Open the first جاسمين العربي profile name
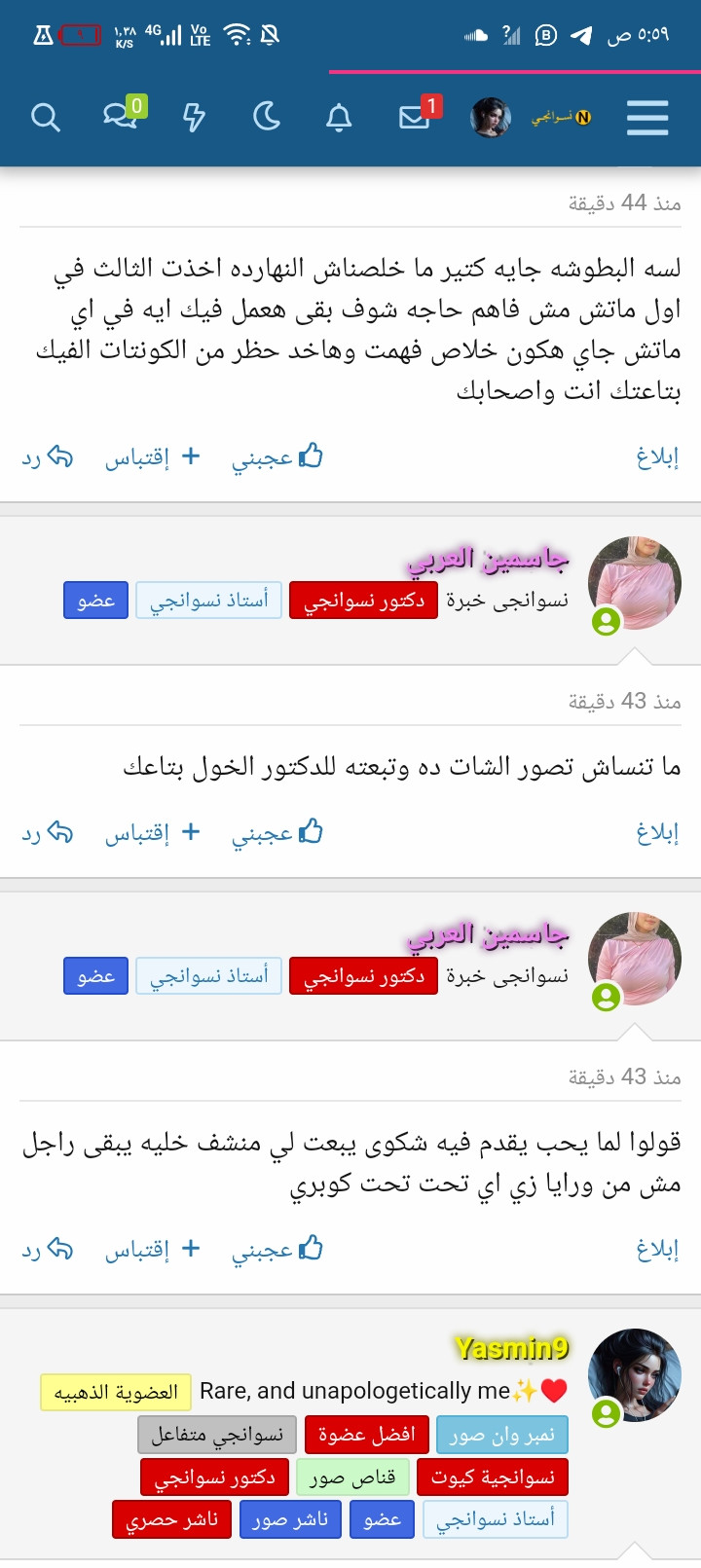This screenshot has height=1568, width=701. [x=488, y=559]
